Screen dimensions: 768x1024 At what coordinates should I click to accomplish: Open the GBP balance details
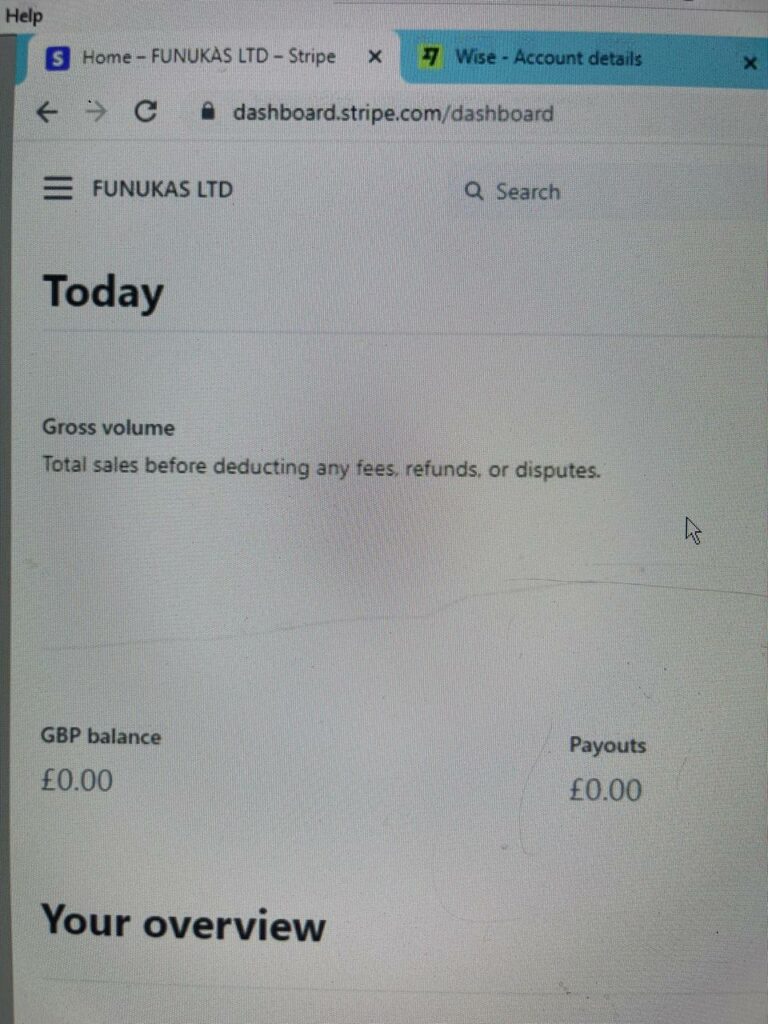tap(100, 737)
